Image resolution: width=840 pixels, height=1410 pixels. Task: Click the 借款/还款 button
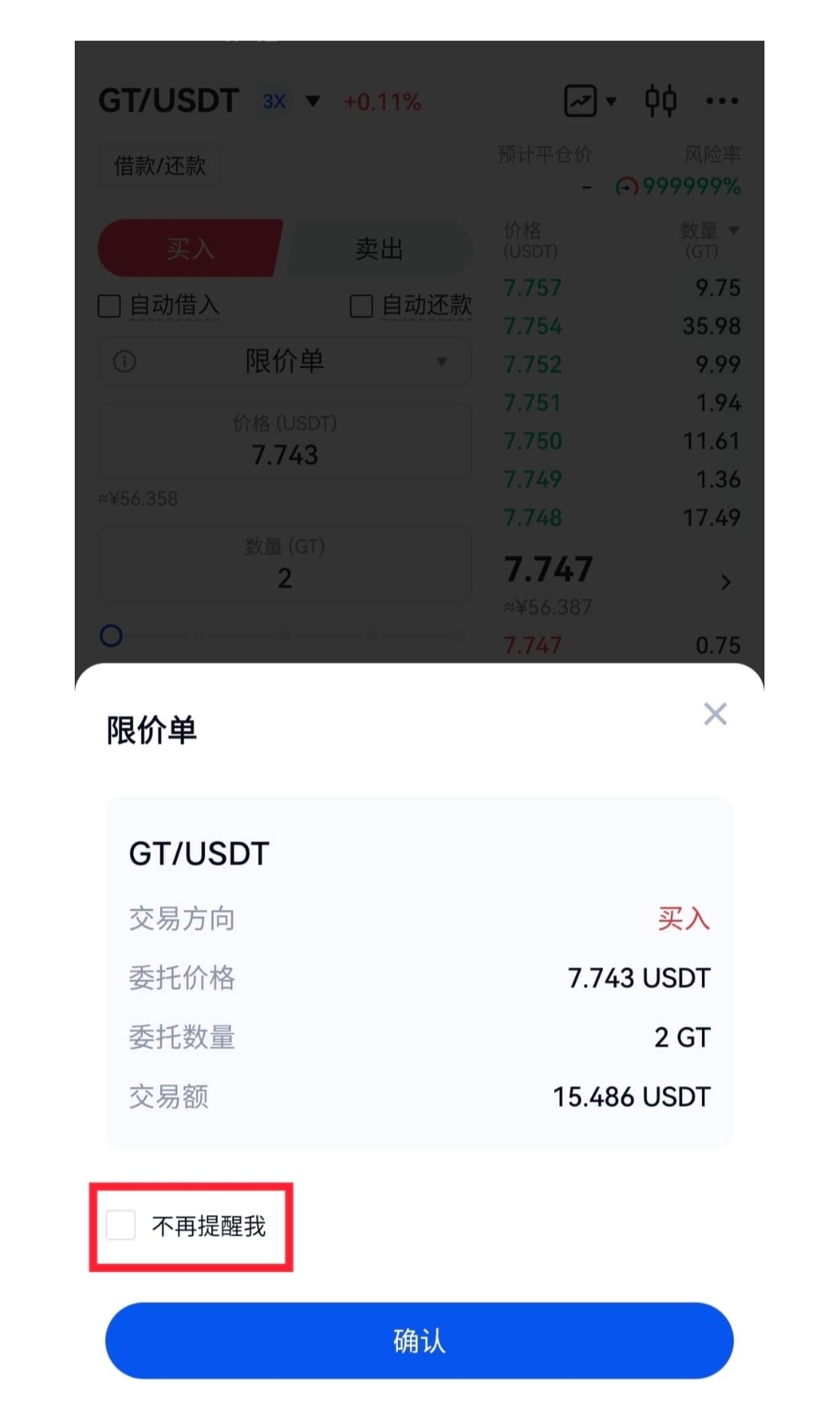point(158,164)
